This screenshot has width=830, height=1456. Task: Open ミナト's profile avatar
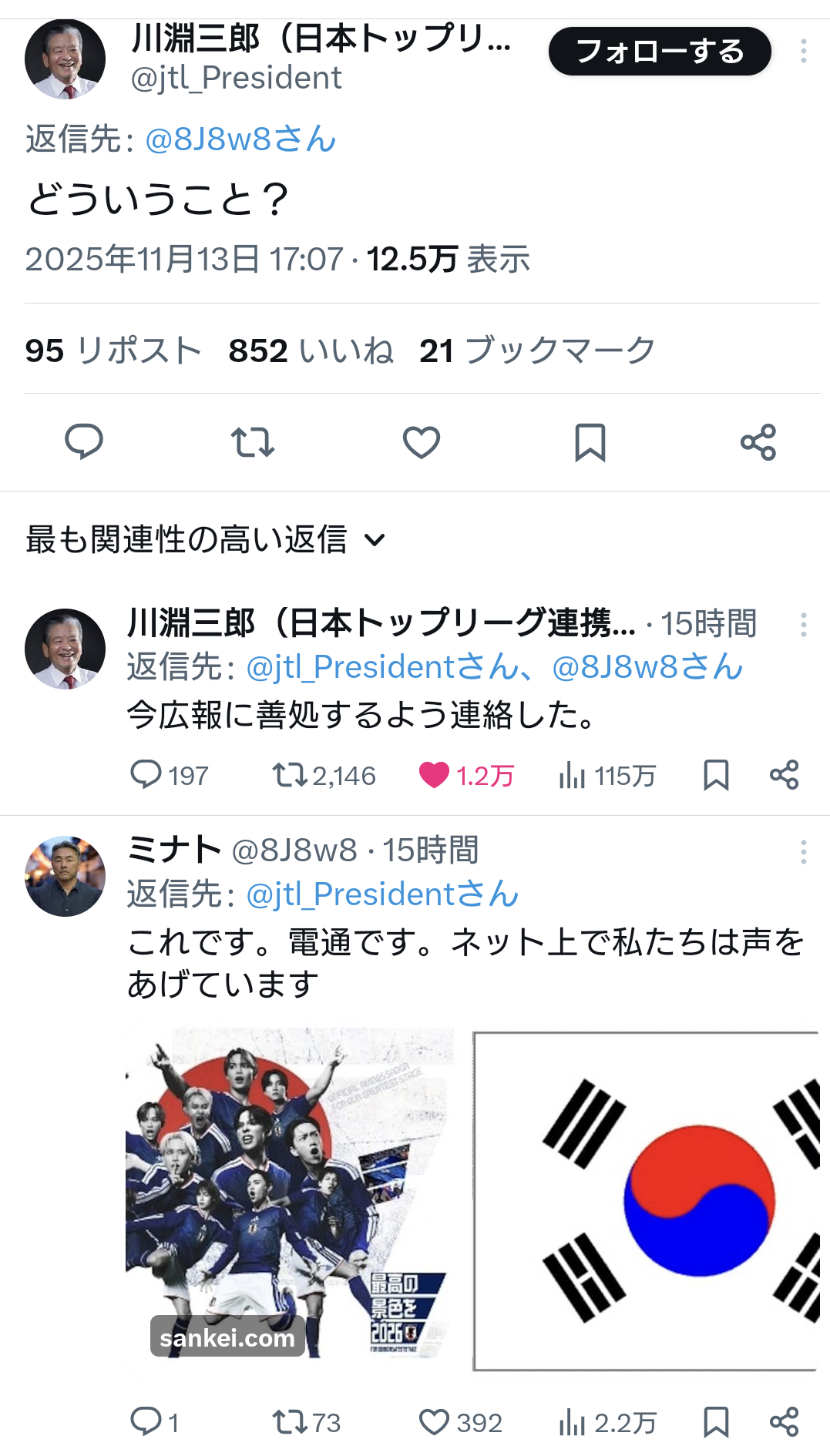tap(65, 876)
